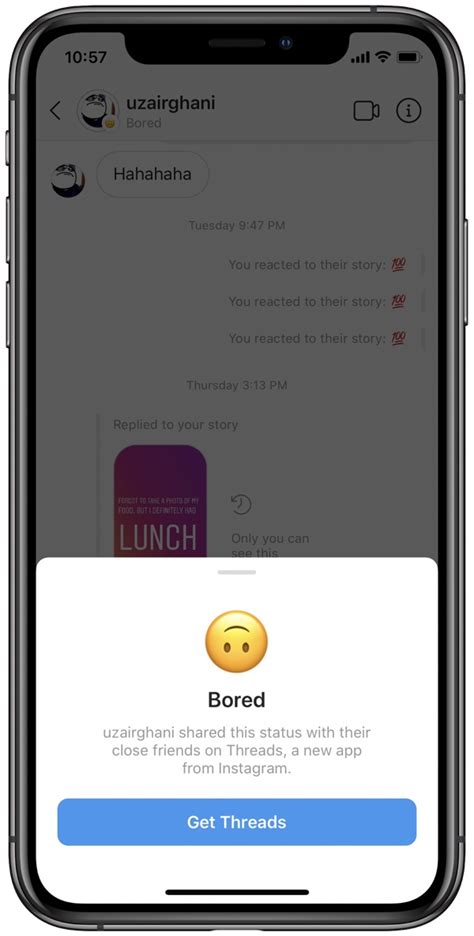Tap the Get Threads button

(236, 822)
